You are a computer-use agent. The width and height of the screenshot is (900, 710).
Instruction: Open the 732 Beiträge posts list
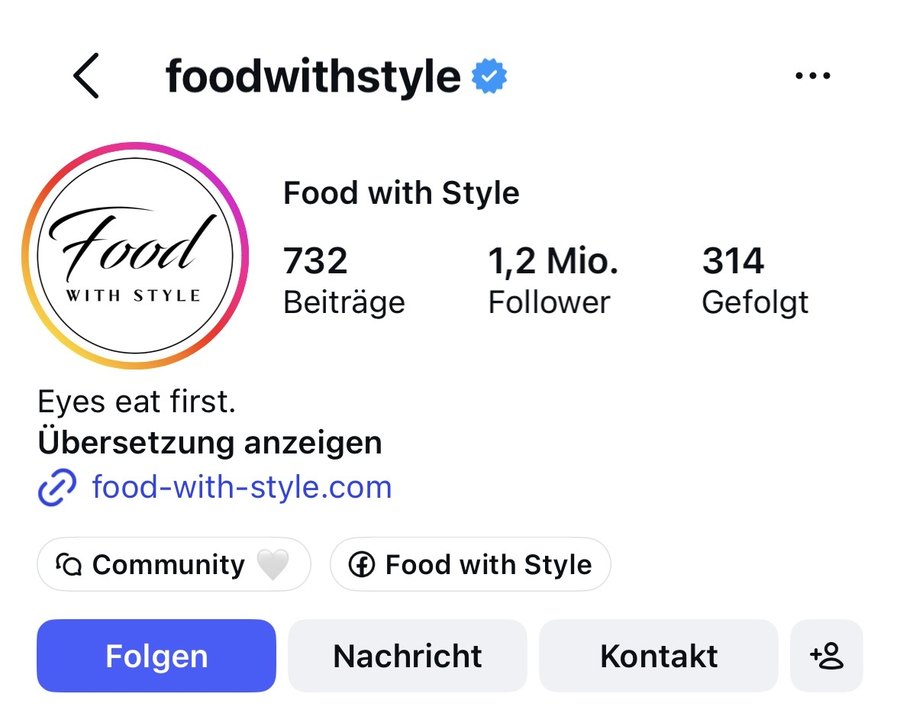(344, 280)
